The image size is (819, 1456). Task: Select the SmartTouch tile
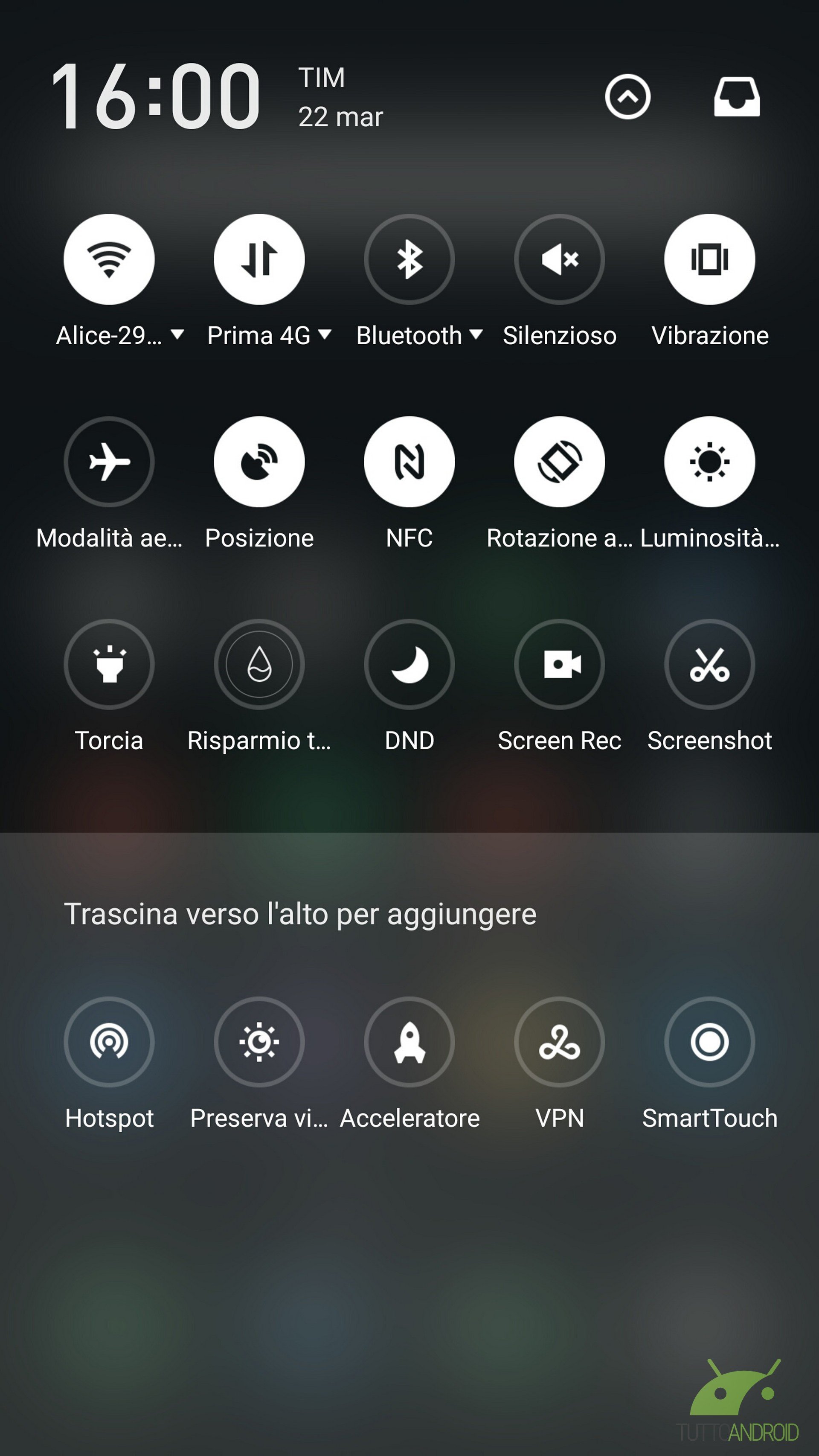pyautogui.click(x=709, y=1042)
